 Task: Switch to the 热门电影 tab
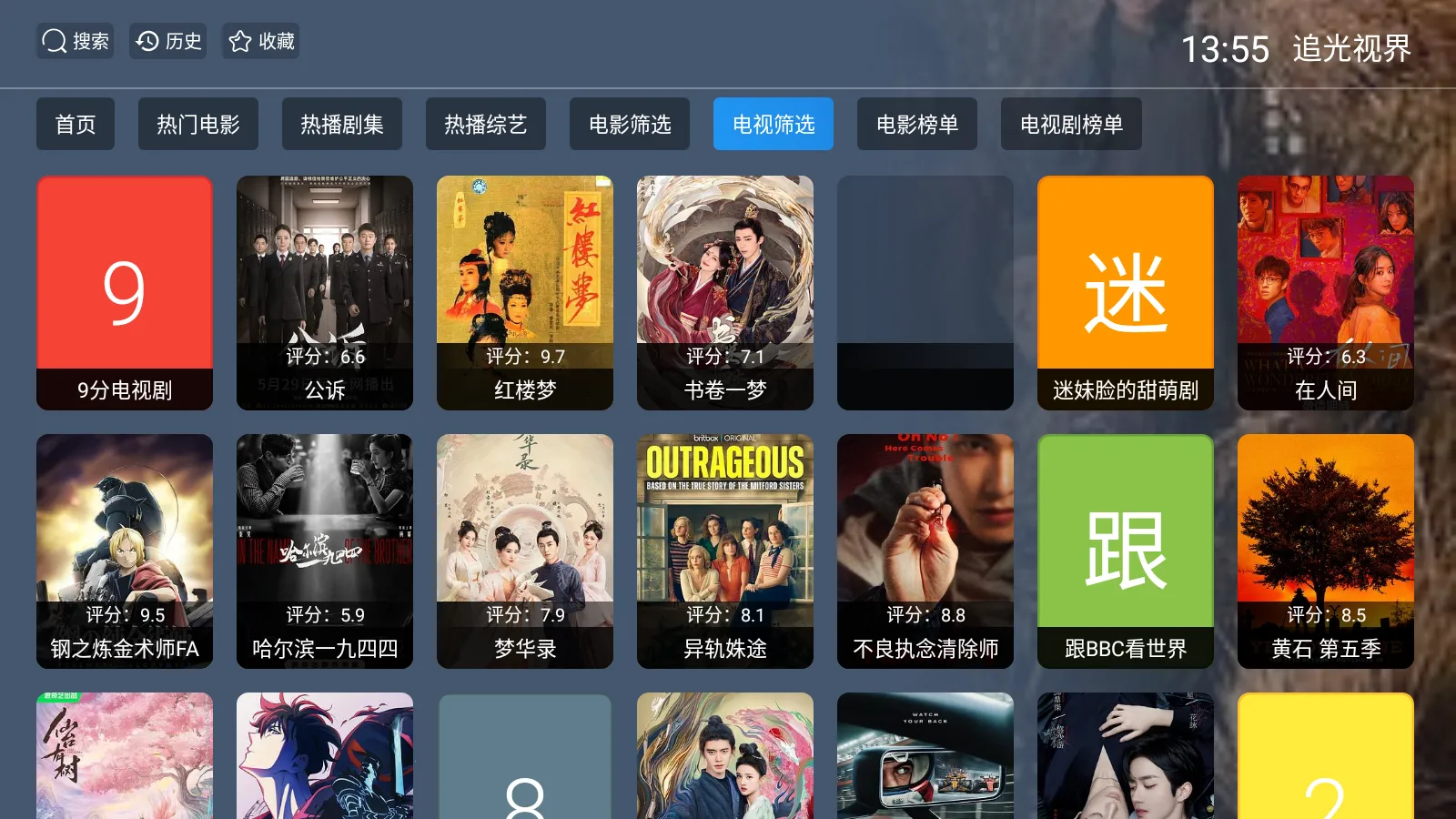pyautogui.click(x=198, y=124)
